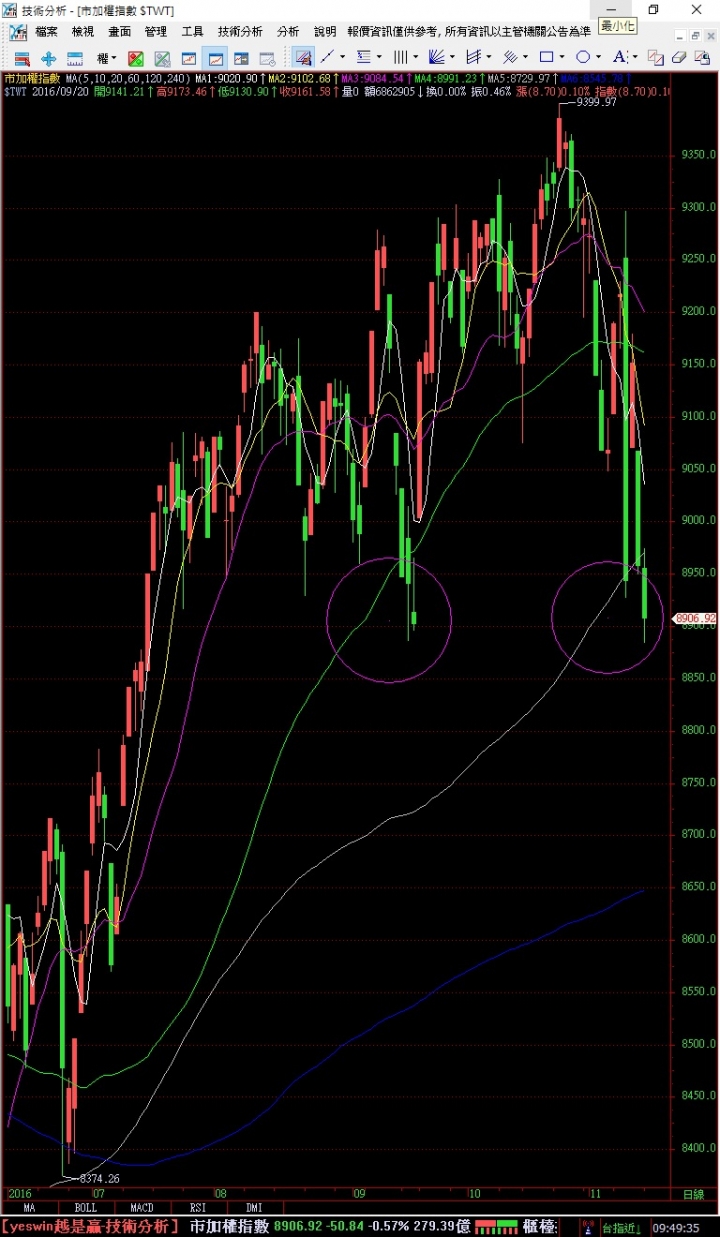This screenshot has width=720, height=1237.
Task: Close the application window
Action: [697, 10]
